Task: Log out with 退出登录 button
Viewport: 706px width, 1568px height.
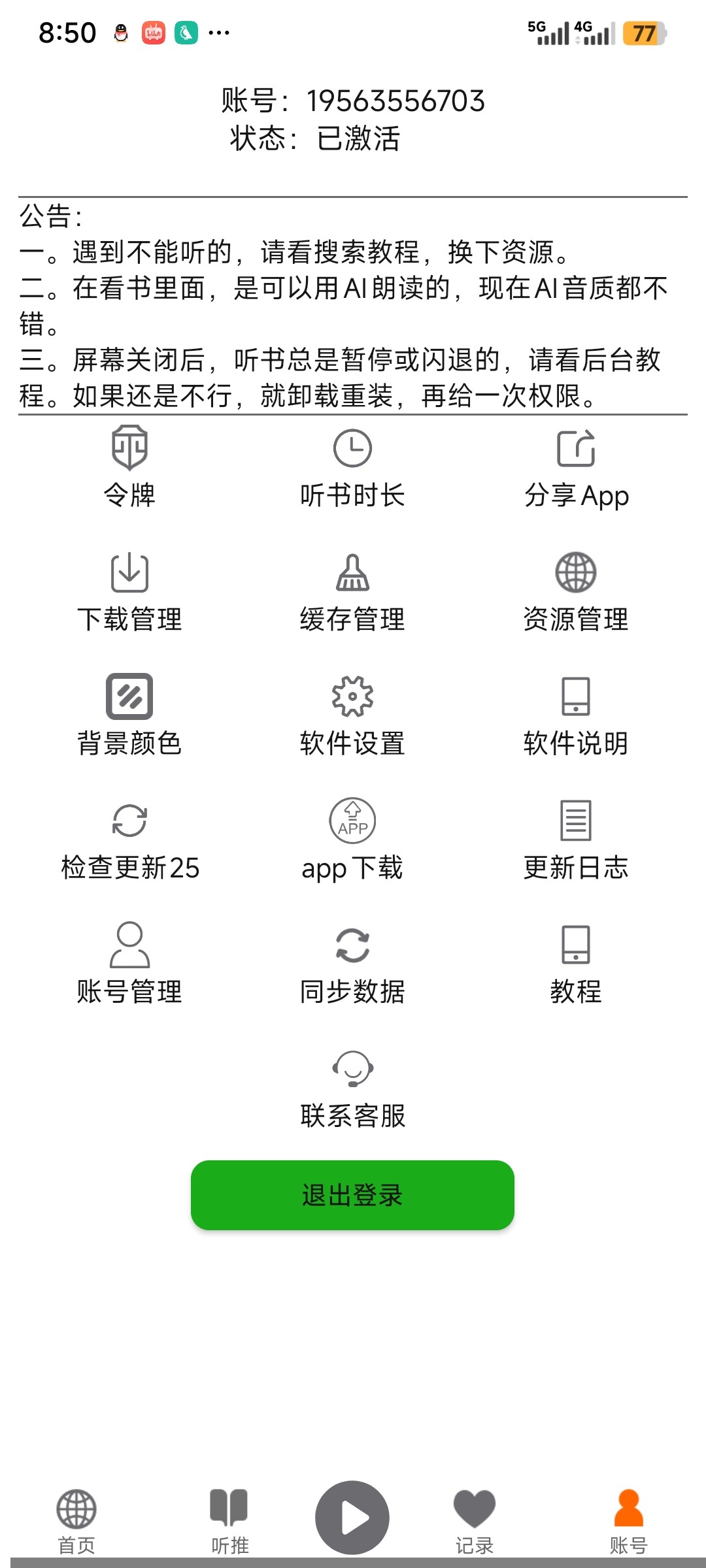Action: pos(352,1195)
